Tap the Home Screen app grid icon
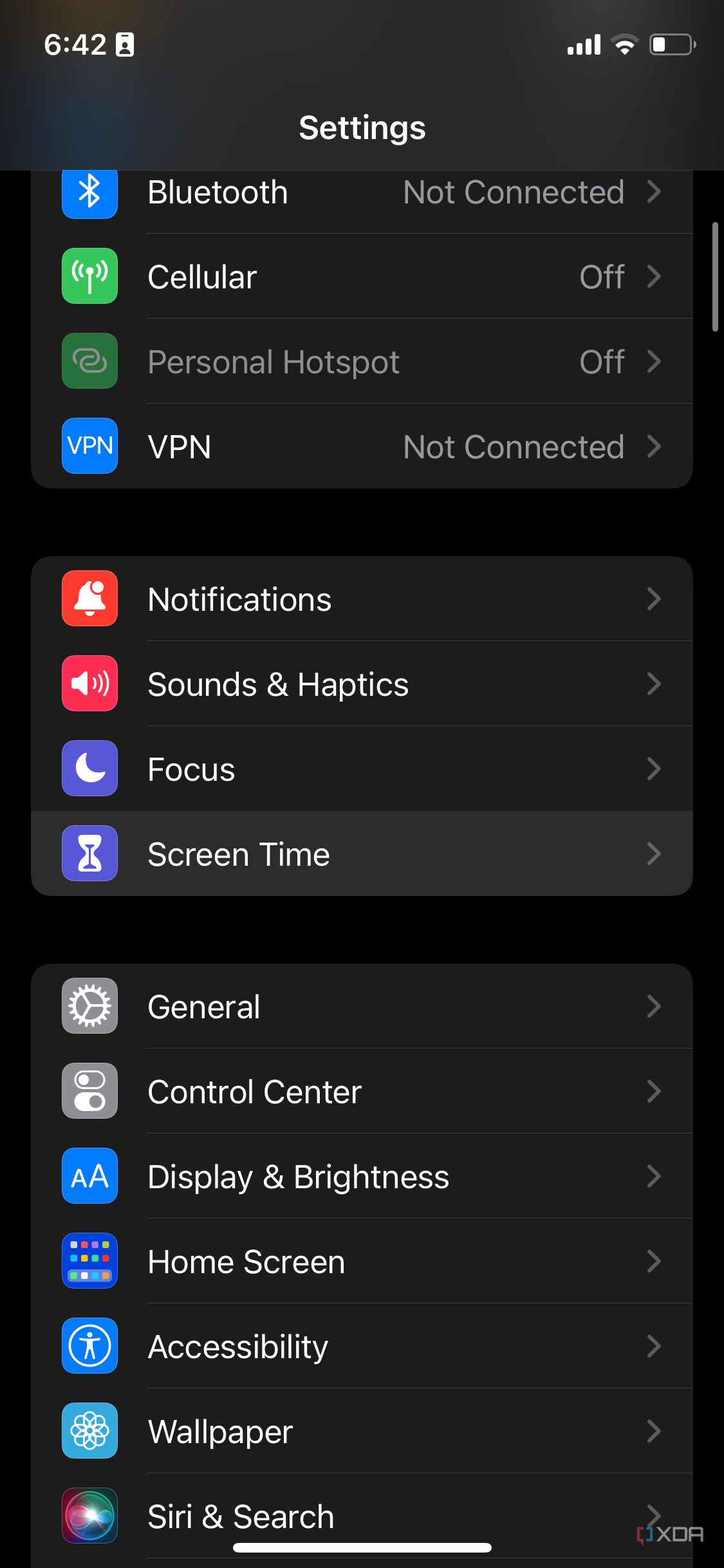The height and width of the screenshot is (1568, 724). pos(89,1261)
